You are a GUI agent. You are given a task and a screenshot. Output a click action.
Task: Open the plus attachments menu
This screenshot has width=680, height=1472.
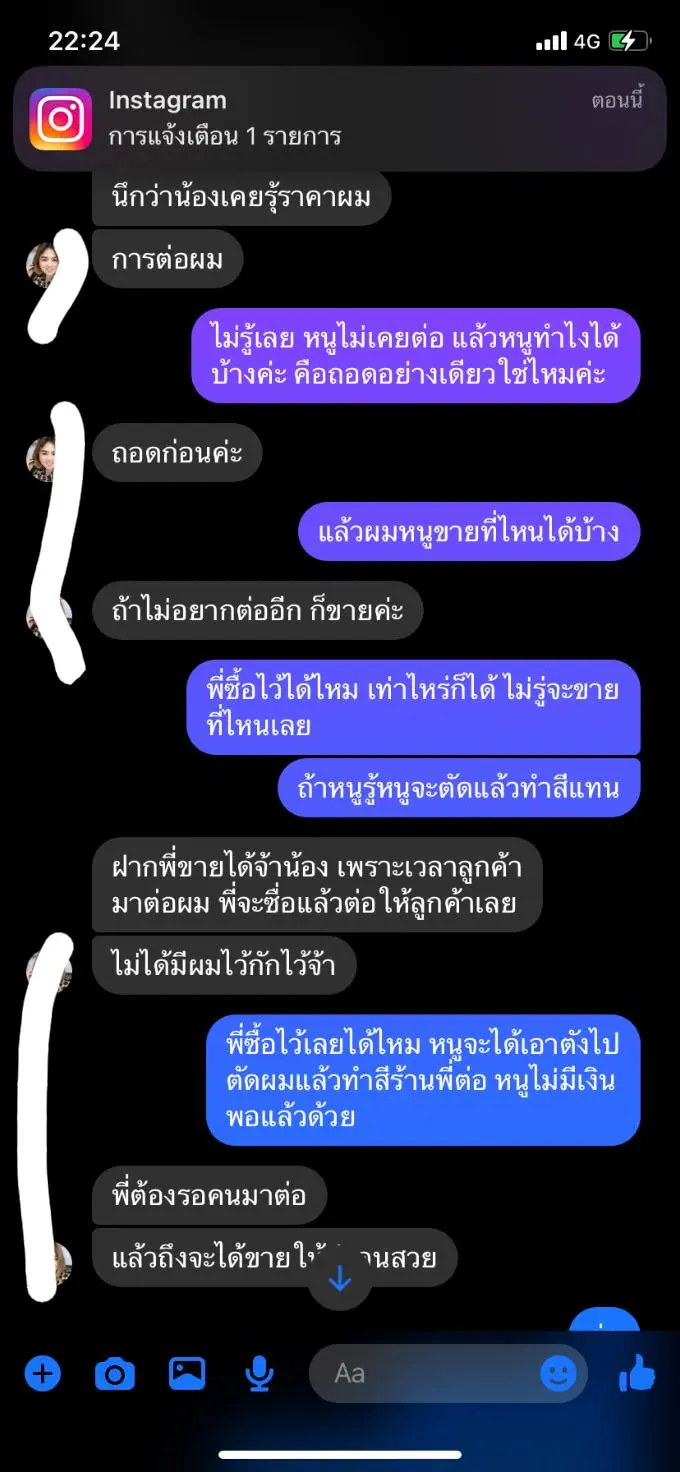pyautogui.click(x=42, y=1373)
